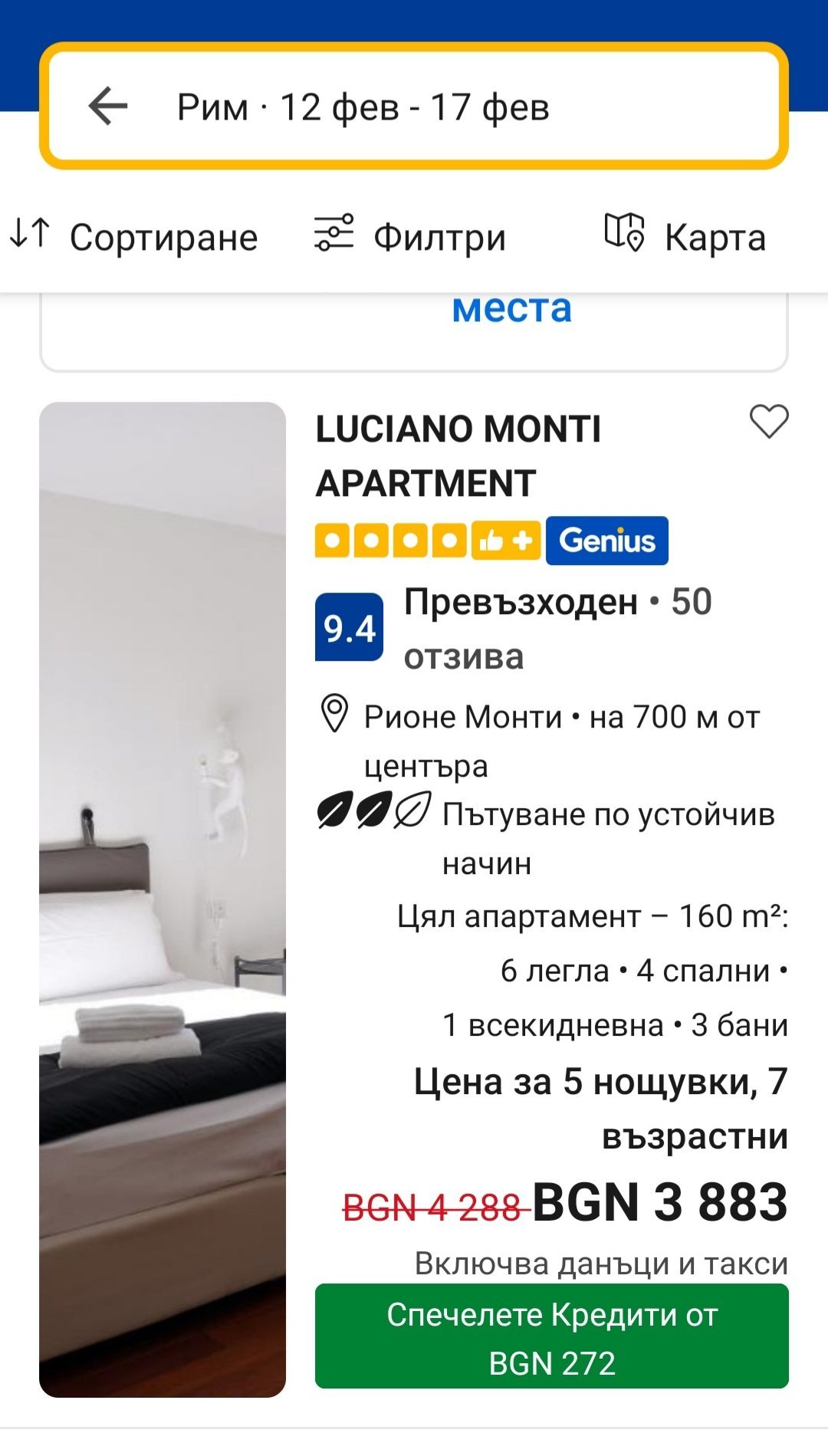Open Сортиране sorting options
This screenshot has height=1456, width=828.
134,237
